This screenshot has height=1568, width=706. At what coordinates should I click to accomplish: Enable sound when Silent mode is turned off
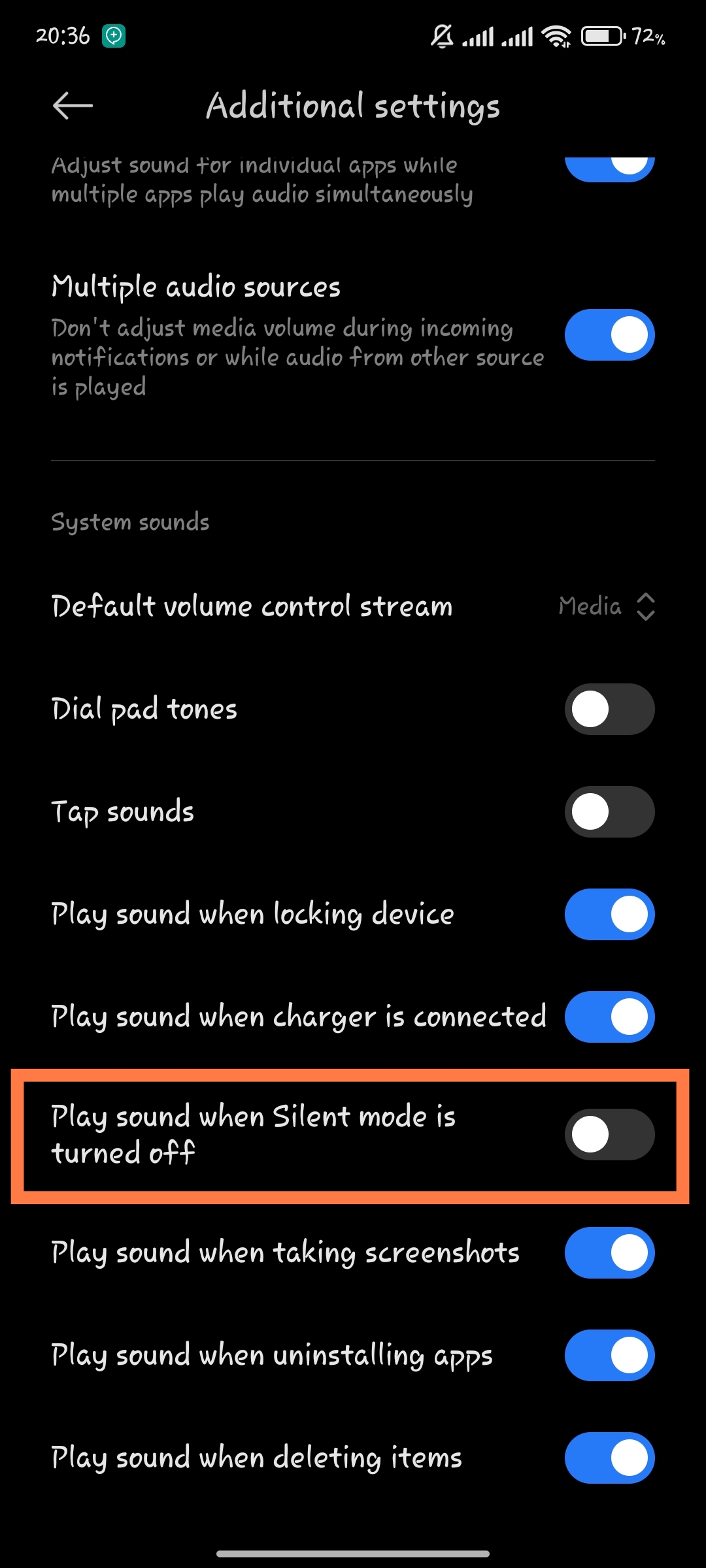(x=609, y=1134)
